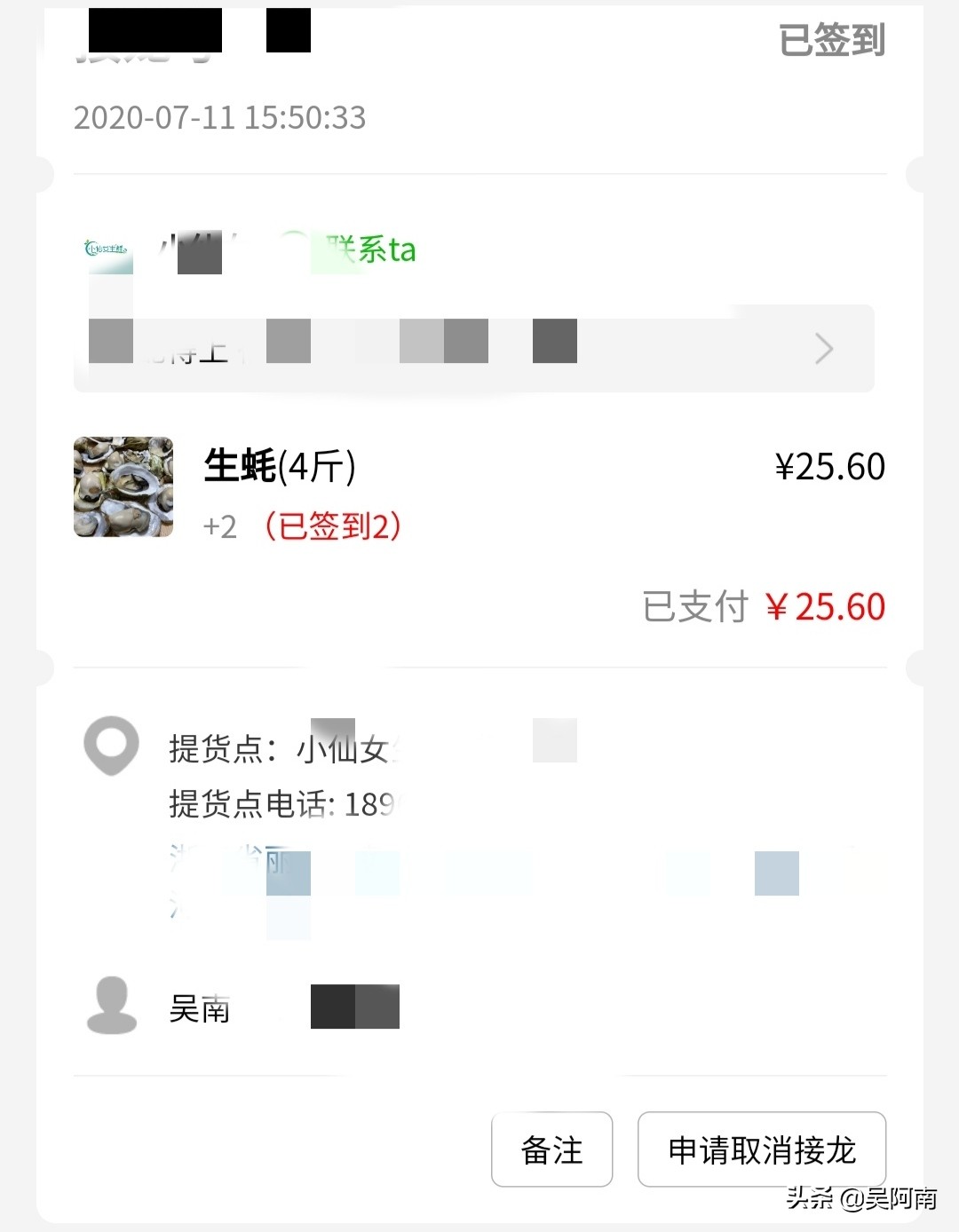The height and width of the screenshot is (1232, 959).
Task: Click the user profile icon beside 吴南
Action: [x=109, y=1004]
